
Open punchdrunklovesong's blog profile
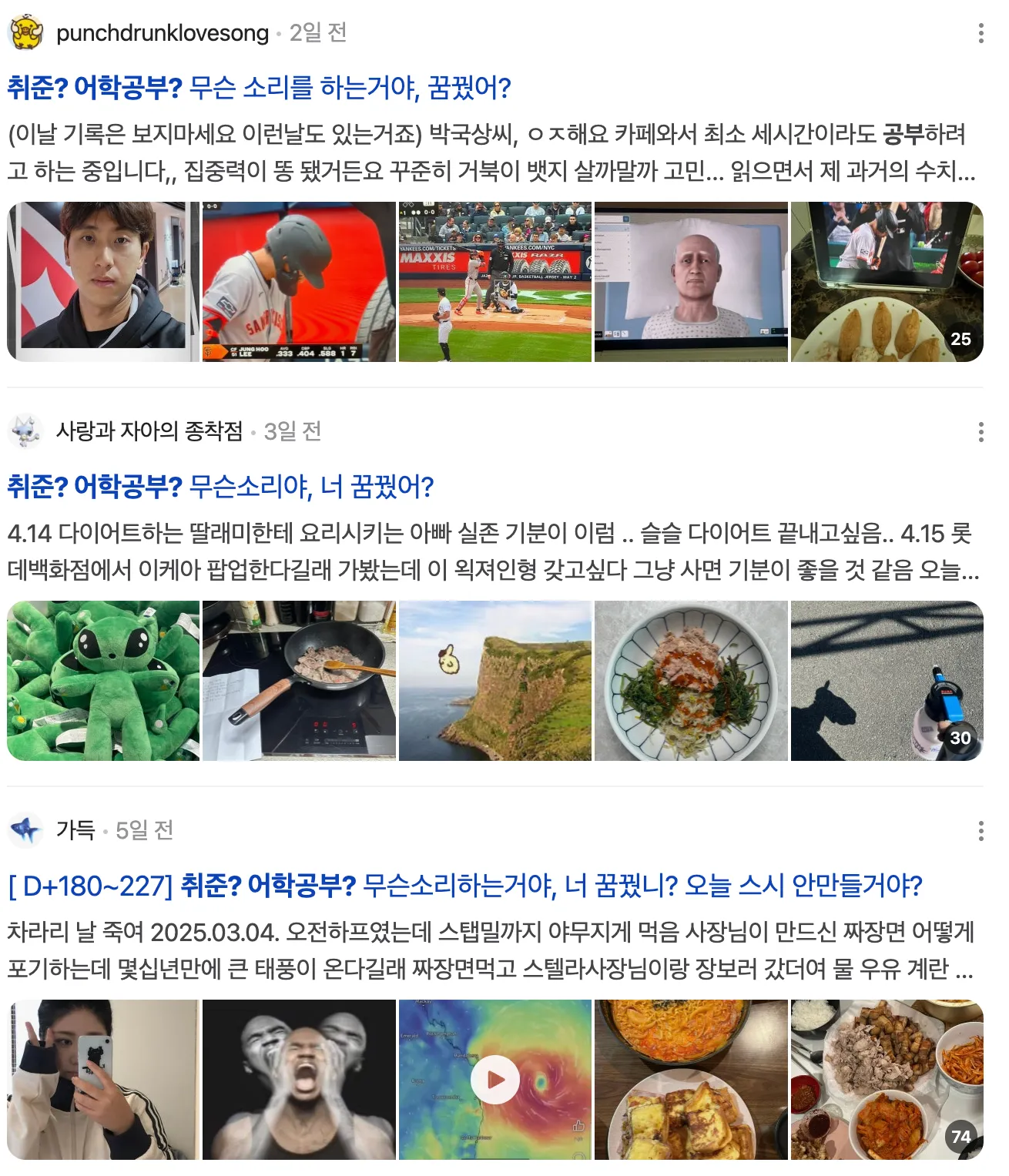(x=162, y=33)
